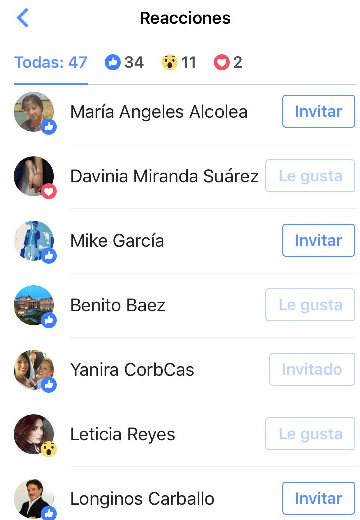
Task: Select the Todas: 47 tab
Action: tap(51, 62)
